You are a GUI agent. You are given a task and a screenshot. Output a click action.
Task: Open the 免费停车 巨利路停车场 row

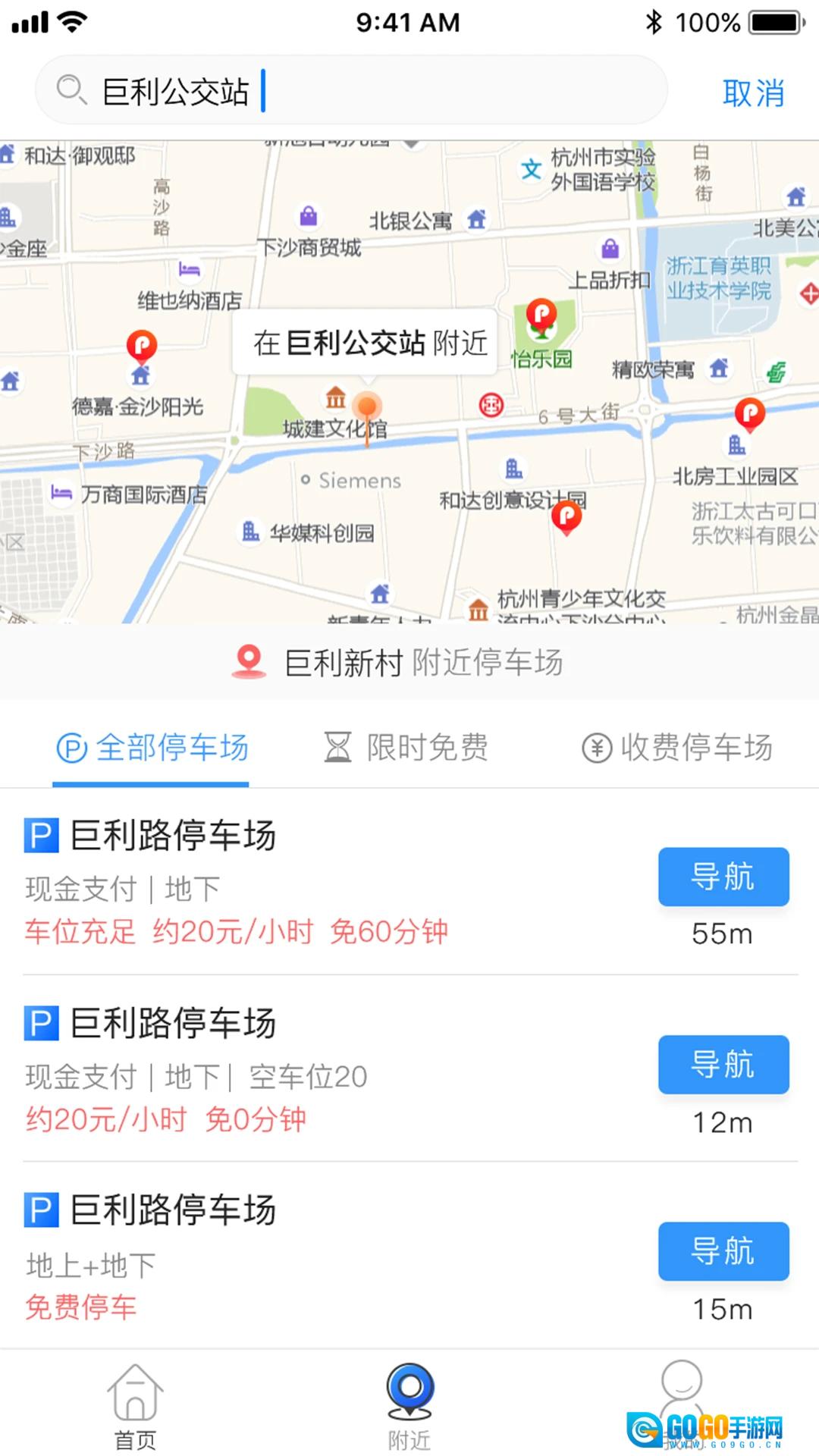click(x=303, y=1254)
